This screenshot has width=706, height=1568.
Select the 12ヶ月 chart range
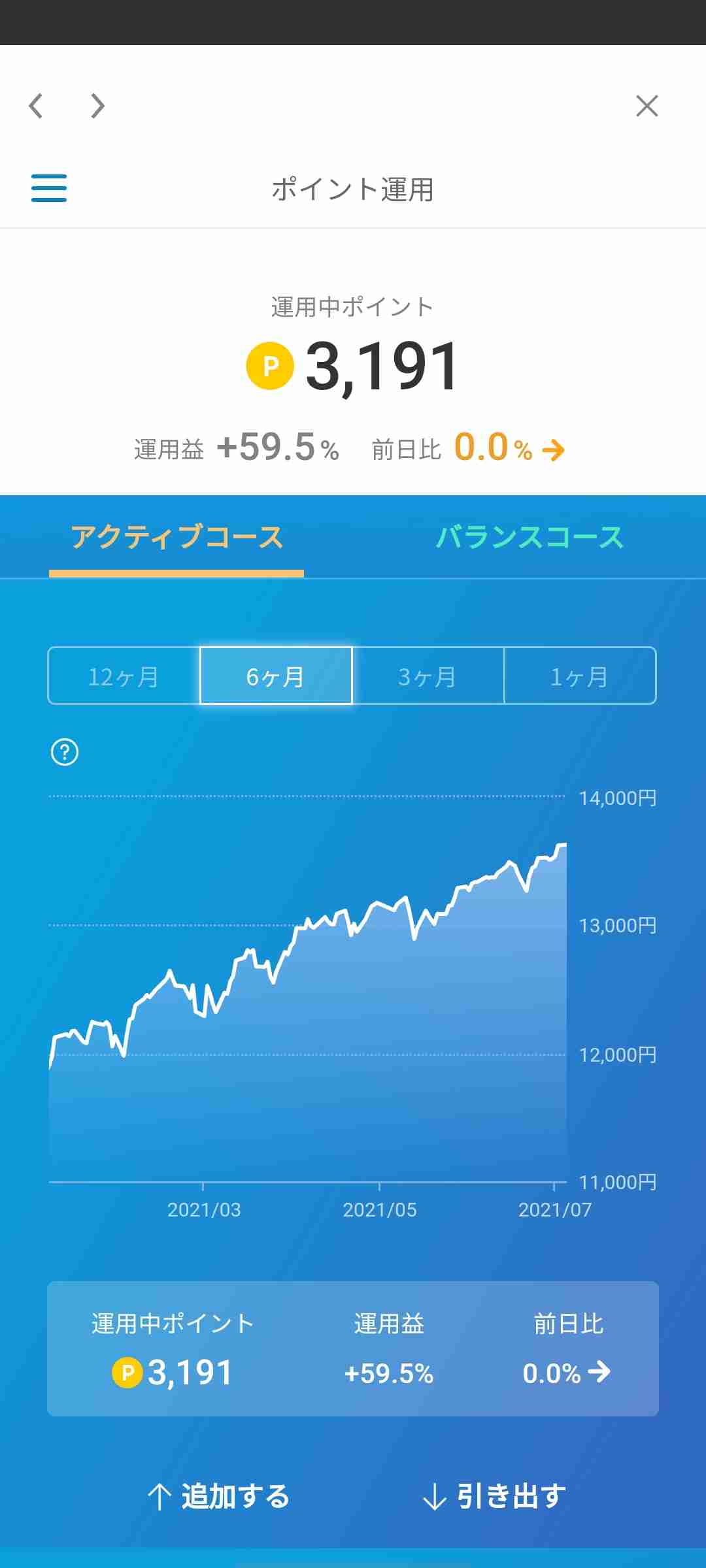[124, 676]
